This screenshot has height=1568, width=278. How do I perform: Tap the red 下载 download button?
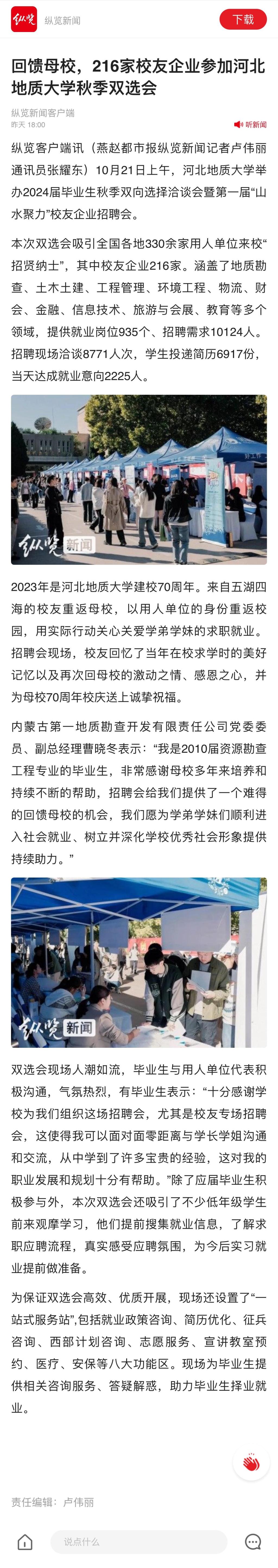pyautogui.click(x=243, y=20)
